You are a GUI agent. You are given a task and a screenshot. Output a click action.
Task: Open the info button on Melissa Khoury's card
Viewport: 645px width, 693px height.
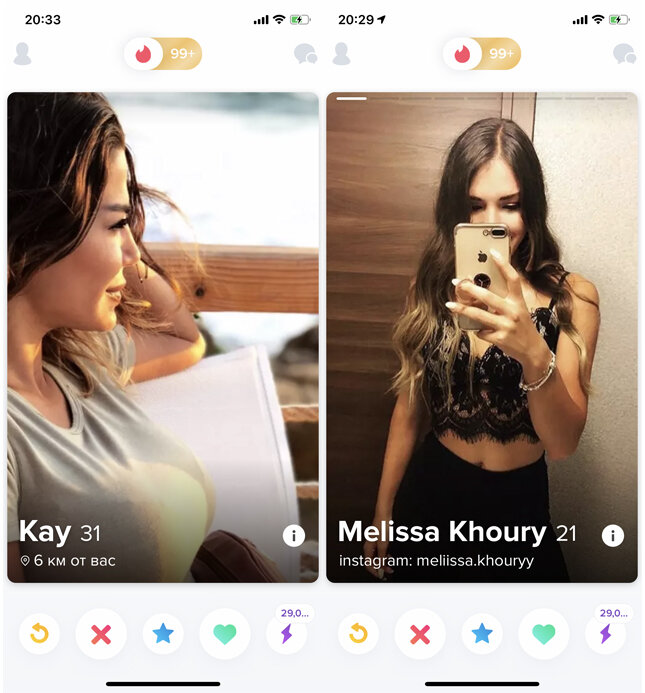[613, 536]
